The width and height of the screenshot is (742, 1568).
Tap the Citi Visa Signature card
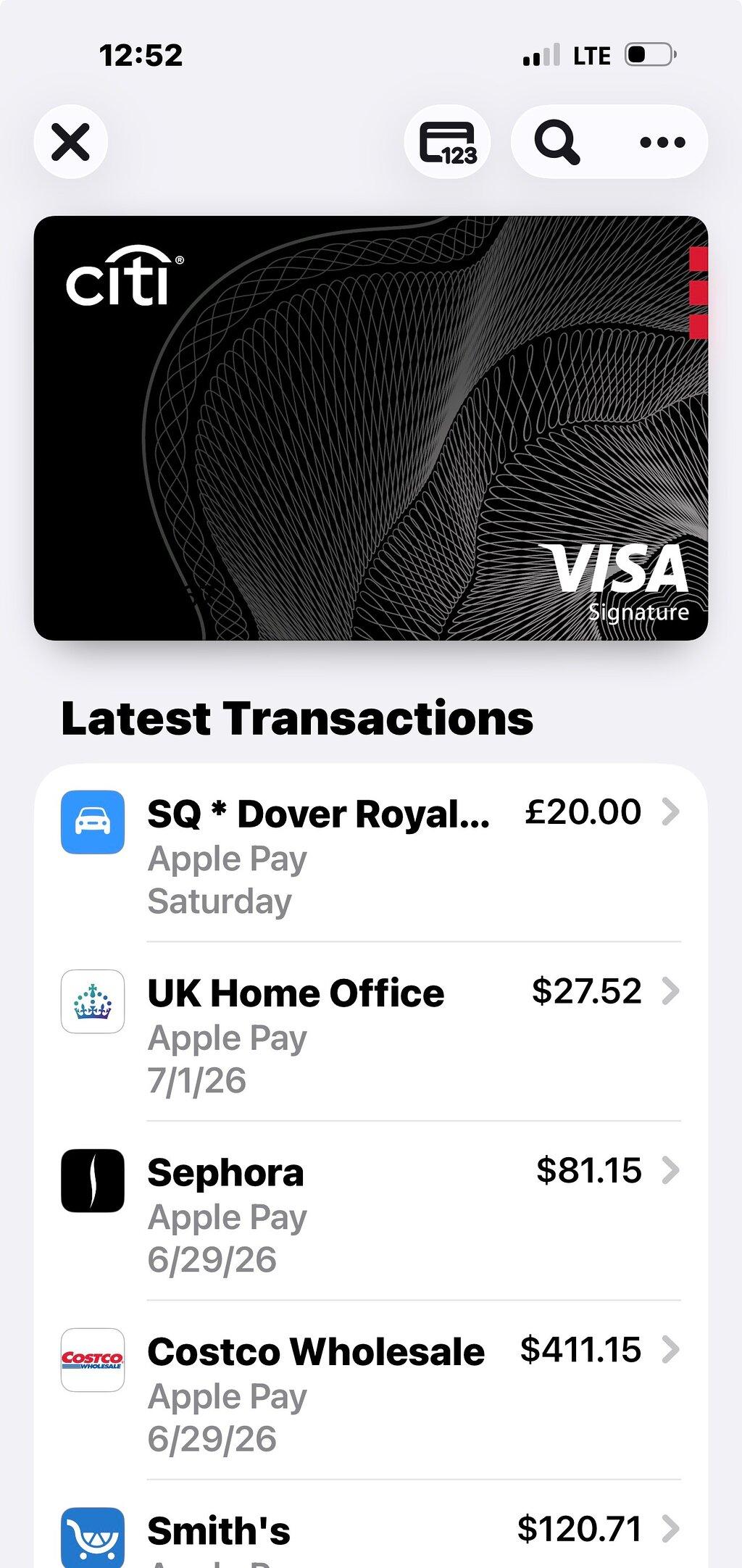pyautogui.click(x=371, y=428)
